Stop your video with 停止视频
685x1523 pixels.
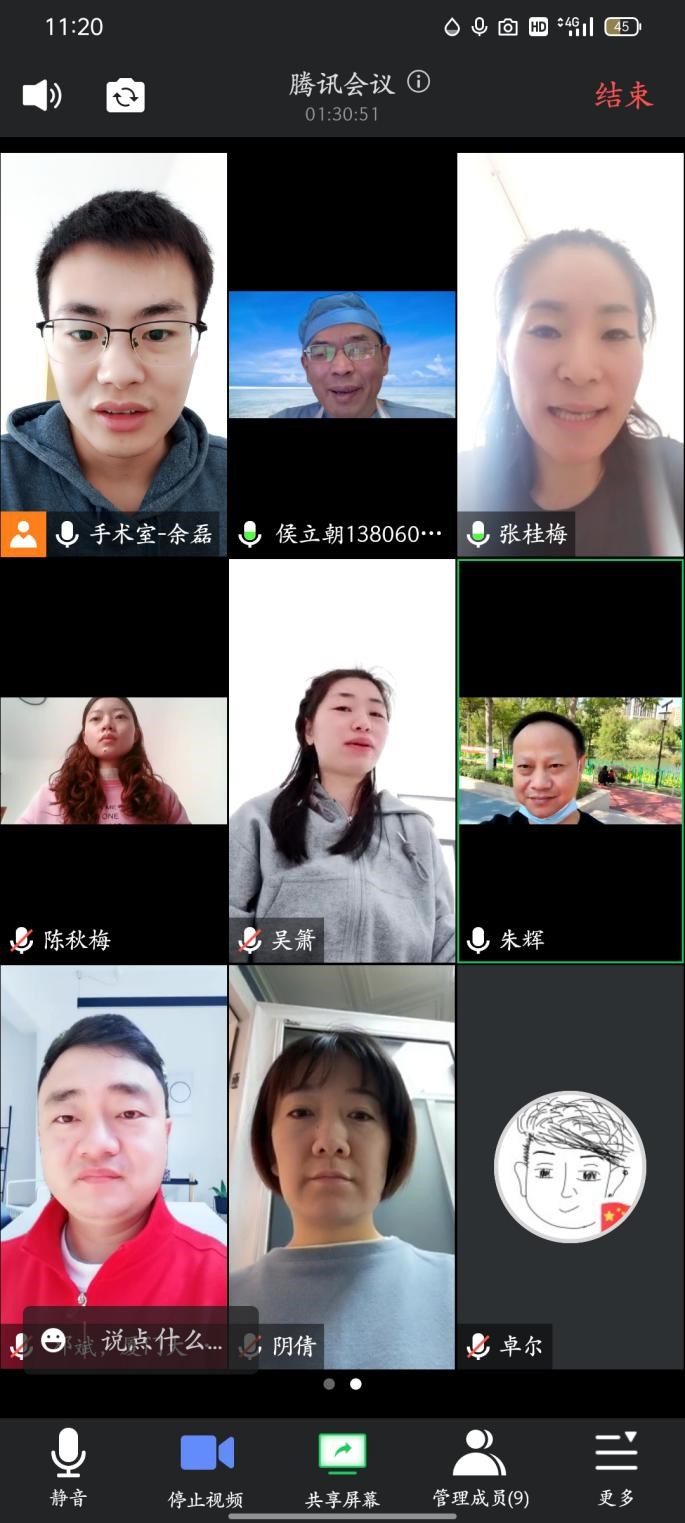[206, 1466]
